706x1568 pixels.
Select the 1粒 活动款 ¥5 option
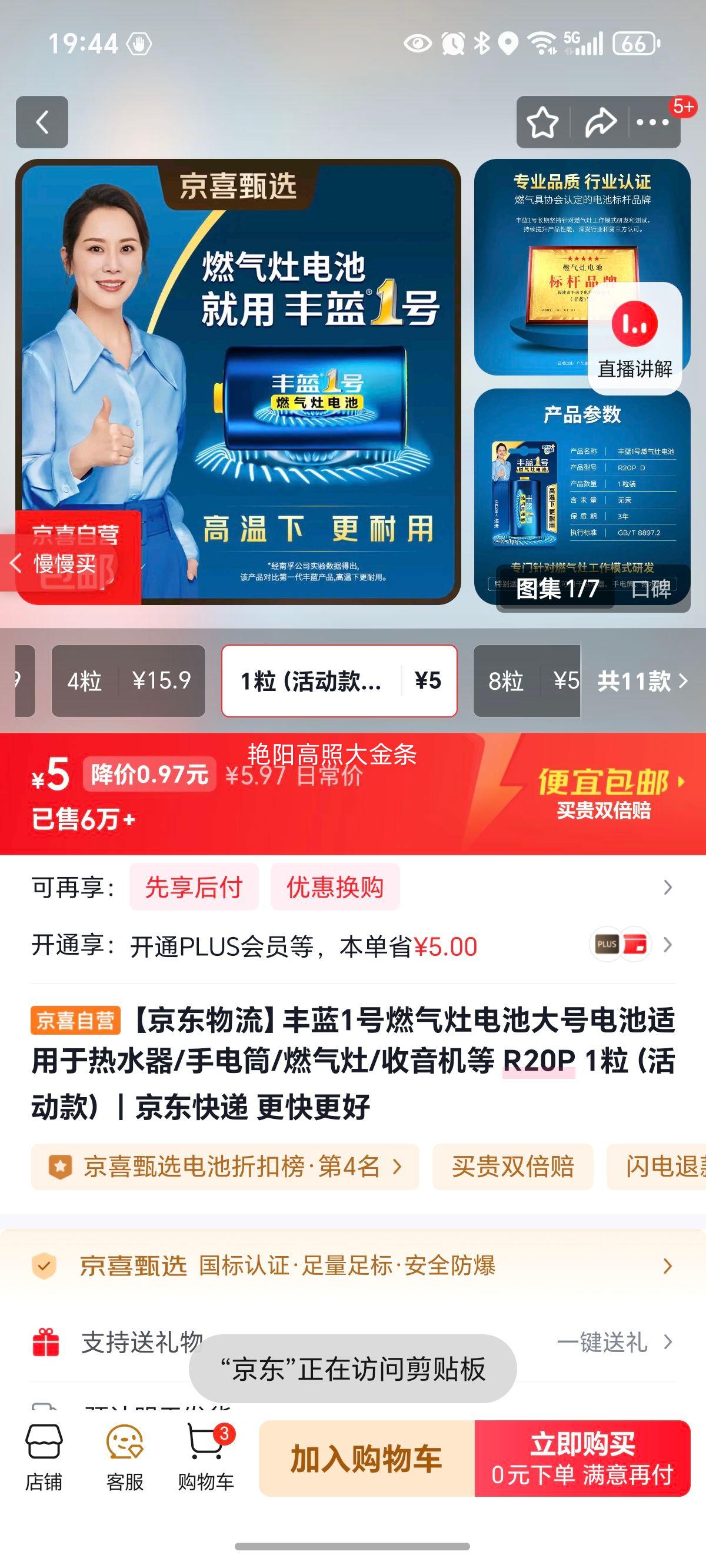pyautogui.click(x=339, y=680)
